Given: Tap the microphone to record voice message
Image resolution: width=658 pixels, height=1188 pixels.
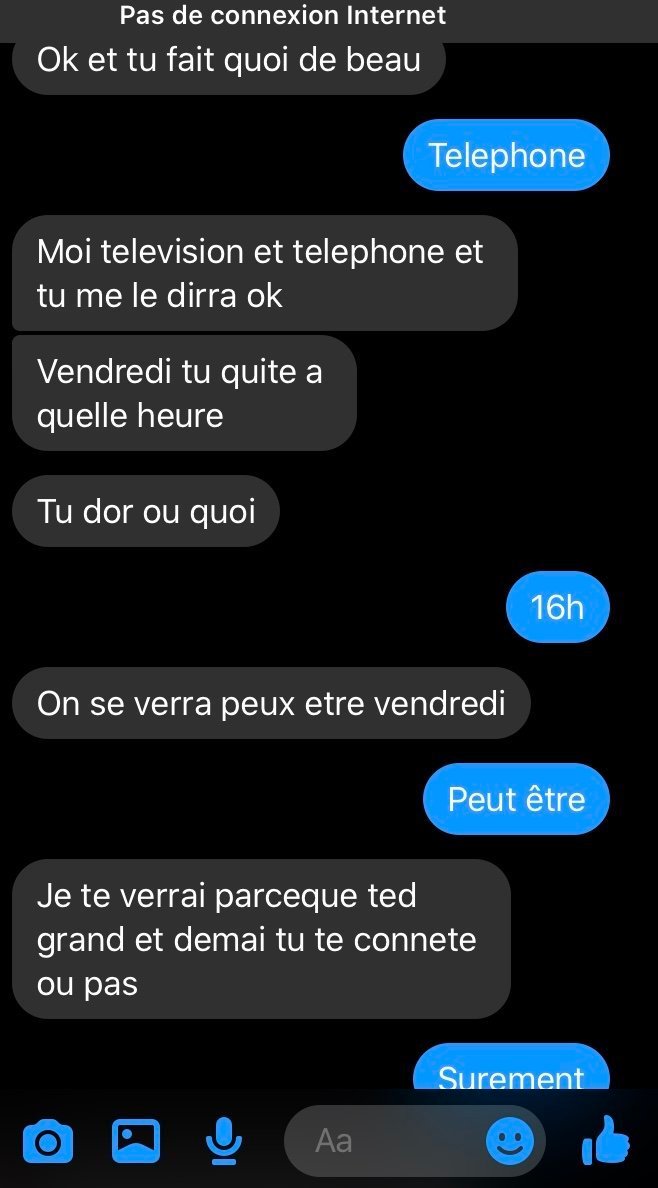Looking at the screenshot, I should [x=224, y=1140].
